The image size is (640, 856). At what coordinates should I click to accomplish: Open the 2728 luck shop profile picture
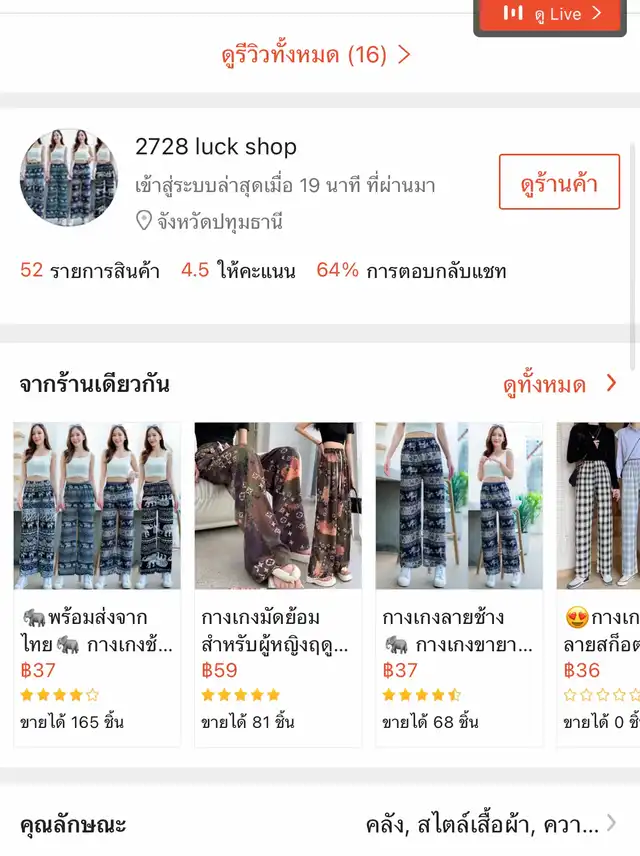coord(69,178)
